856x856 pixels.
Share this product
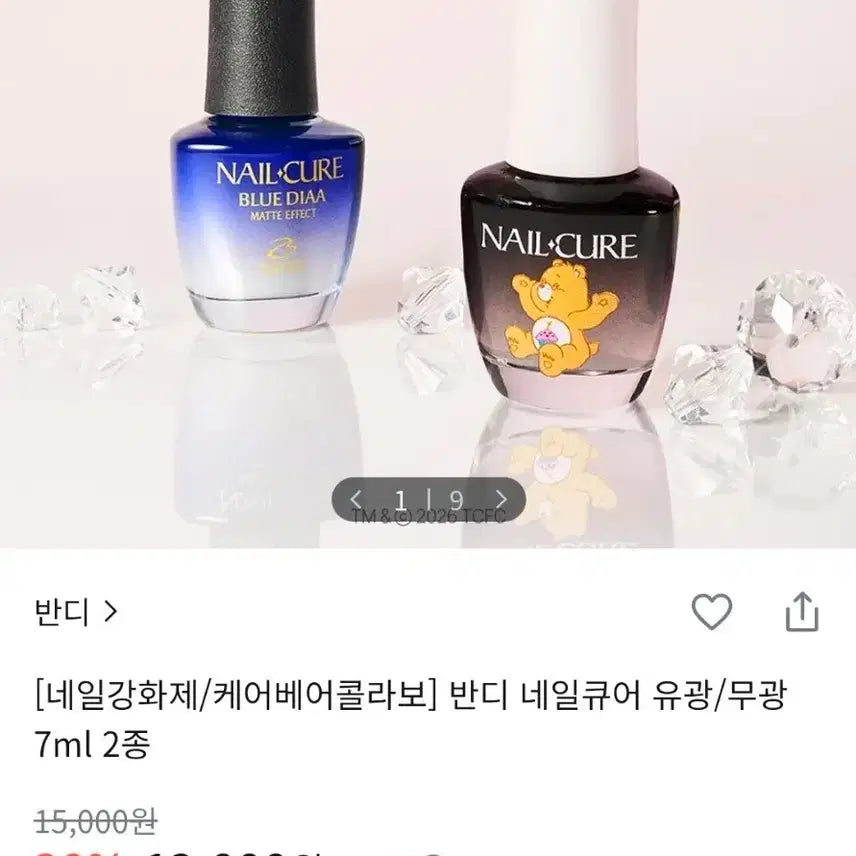point(802,611)
